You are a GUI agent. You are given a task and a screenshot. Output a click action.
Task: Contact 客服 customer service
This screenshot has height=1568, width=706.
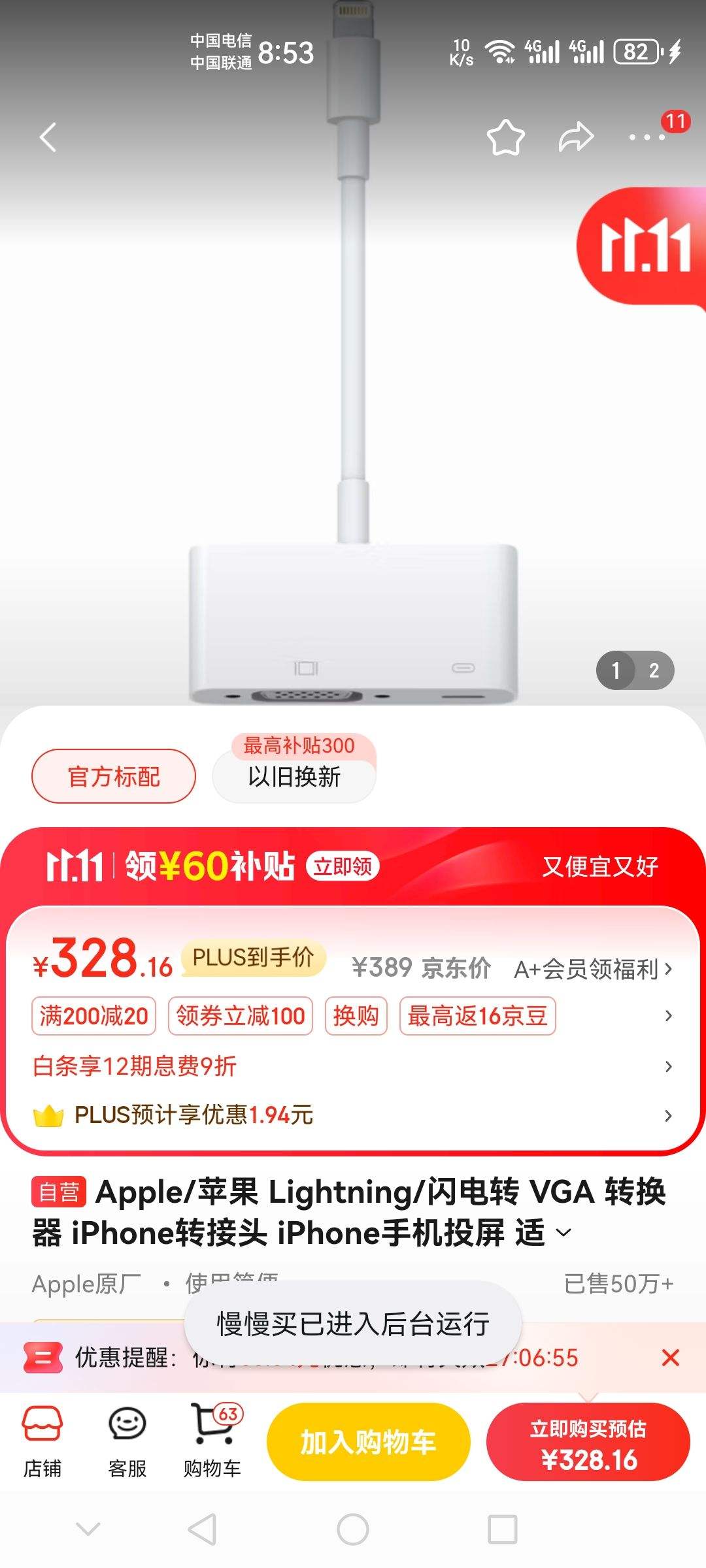[126, 1444]
